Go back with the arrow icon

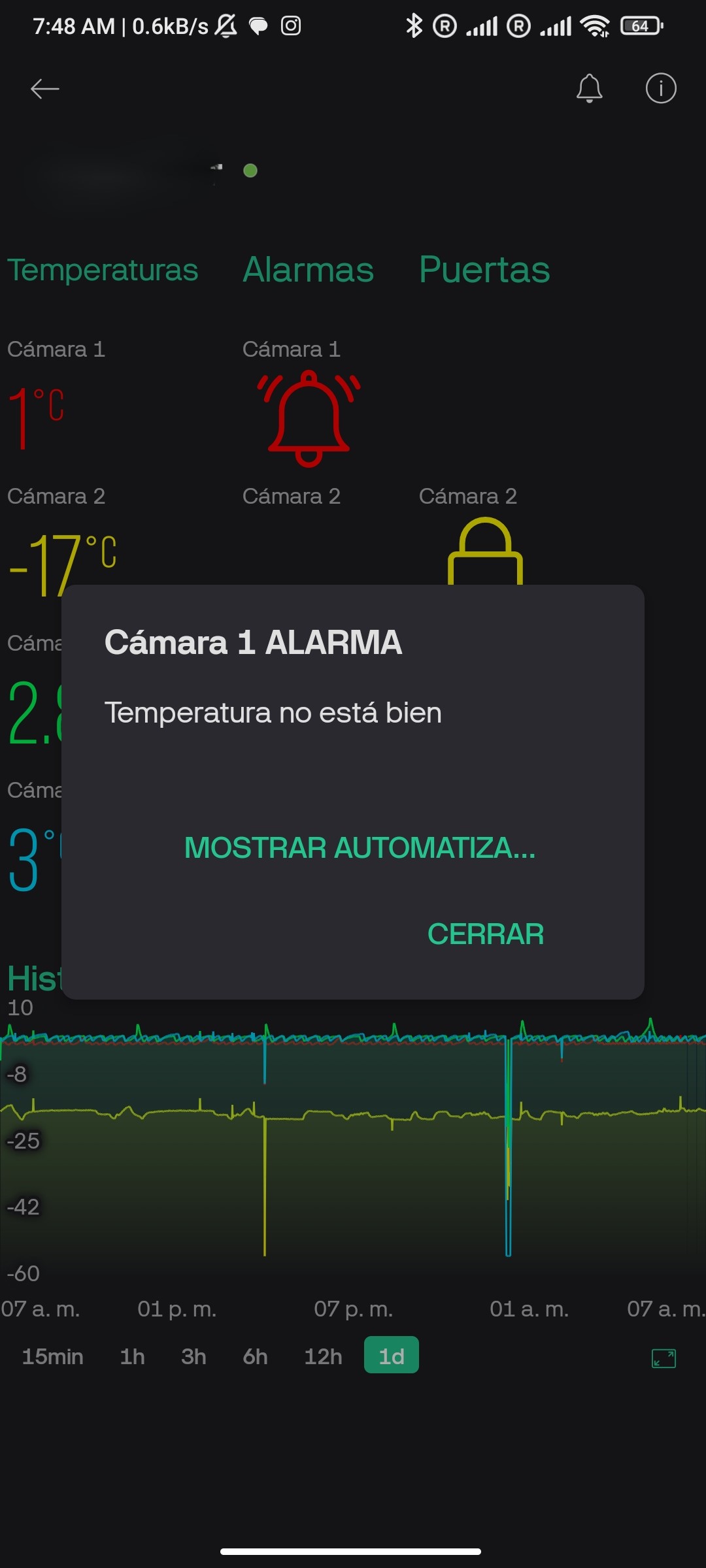click(x=45, y=89)
